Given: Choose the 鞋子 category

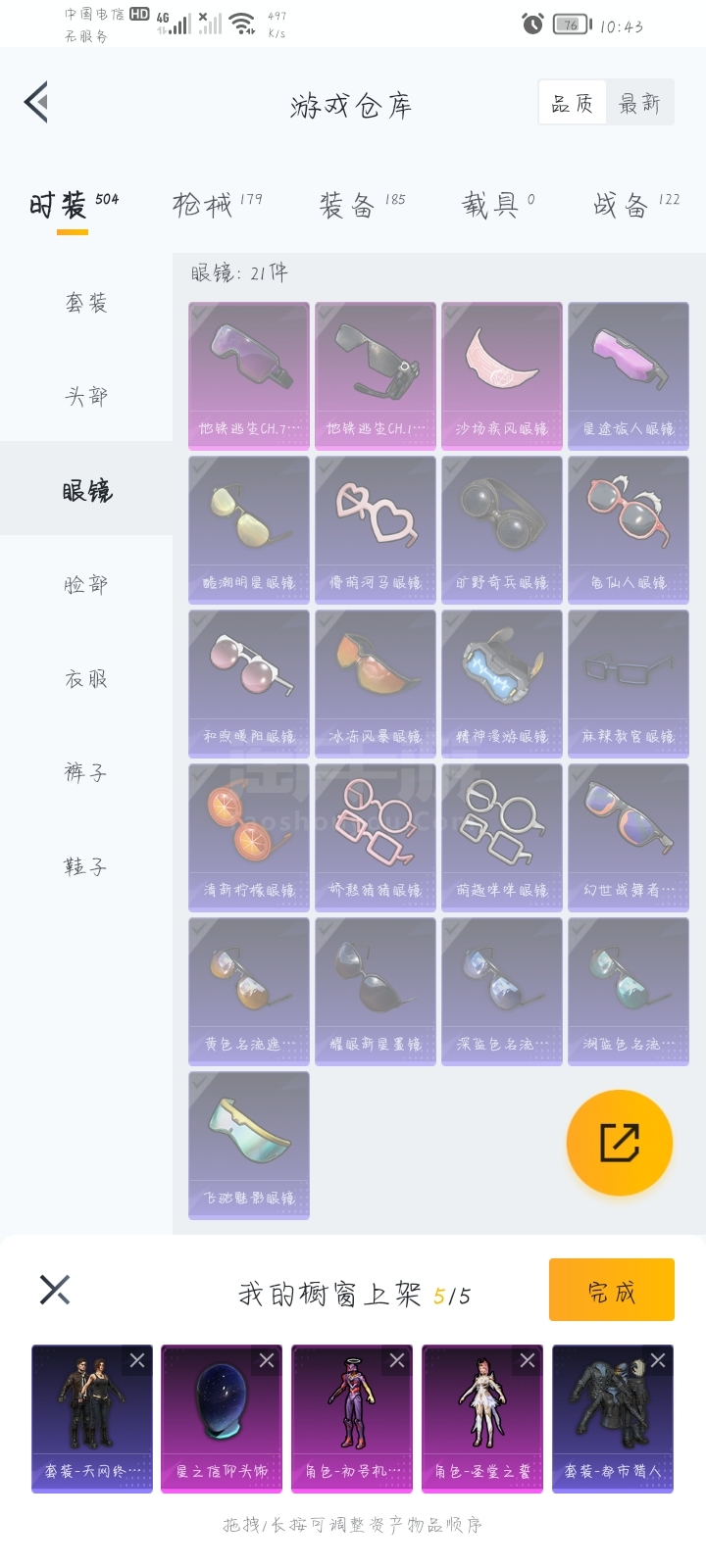Looking at the screenshot, I should 86,866.
